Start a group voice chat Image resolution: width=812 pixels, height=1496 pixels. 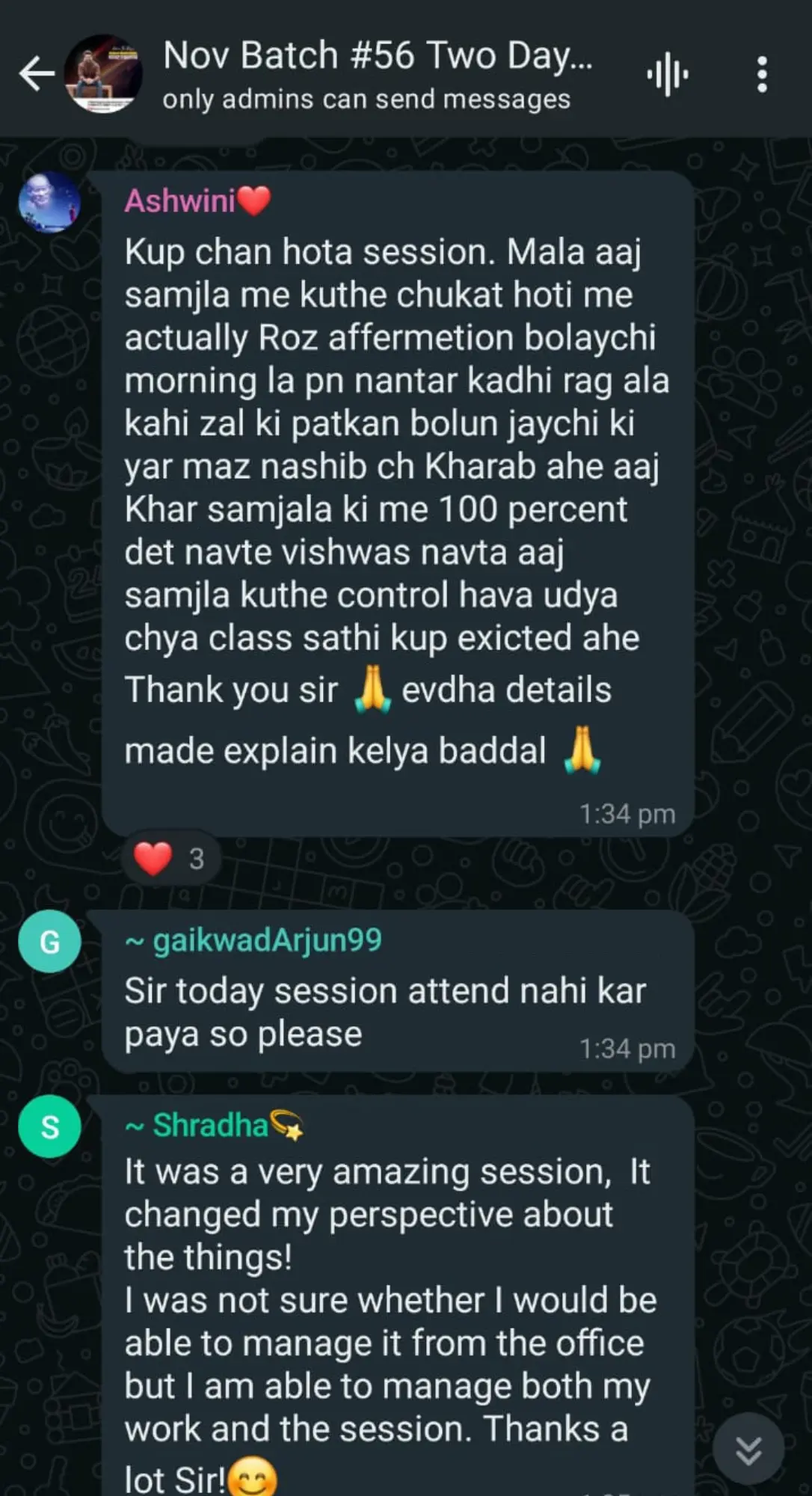668,74
